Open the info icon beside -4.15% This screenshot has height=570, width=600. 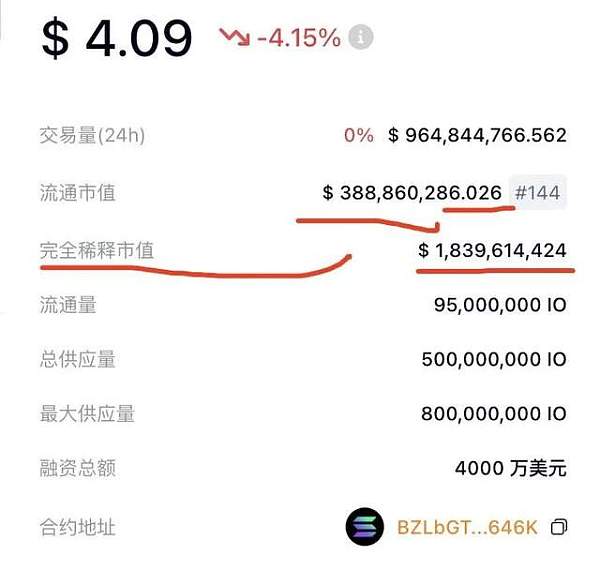coord(362,38)
